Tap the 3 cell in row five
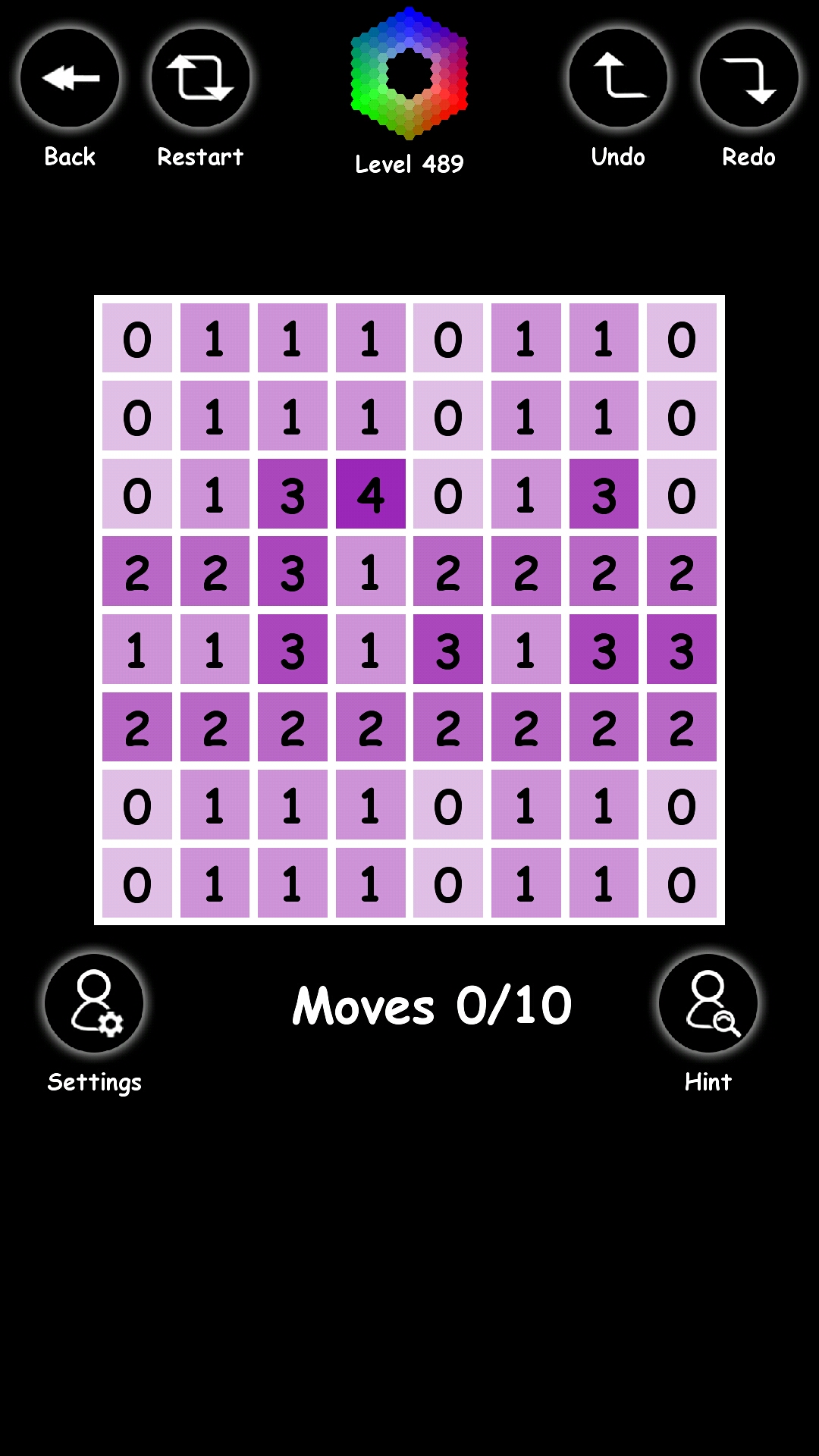 [x=293, y=651]
